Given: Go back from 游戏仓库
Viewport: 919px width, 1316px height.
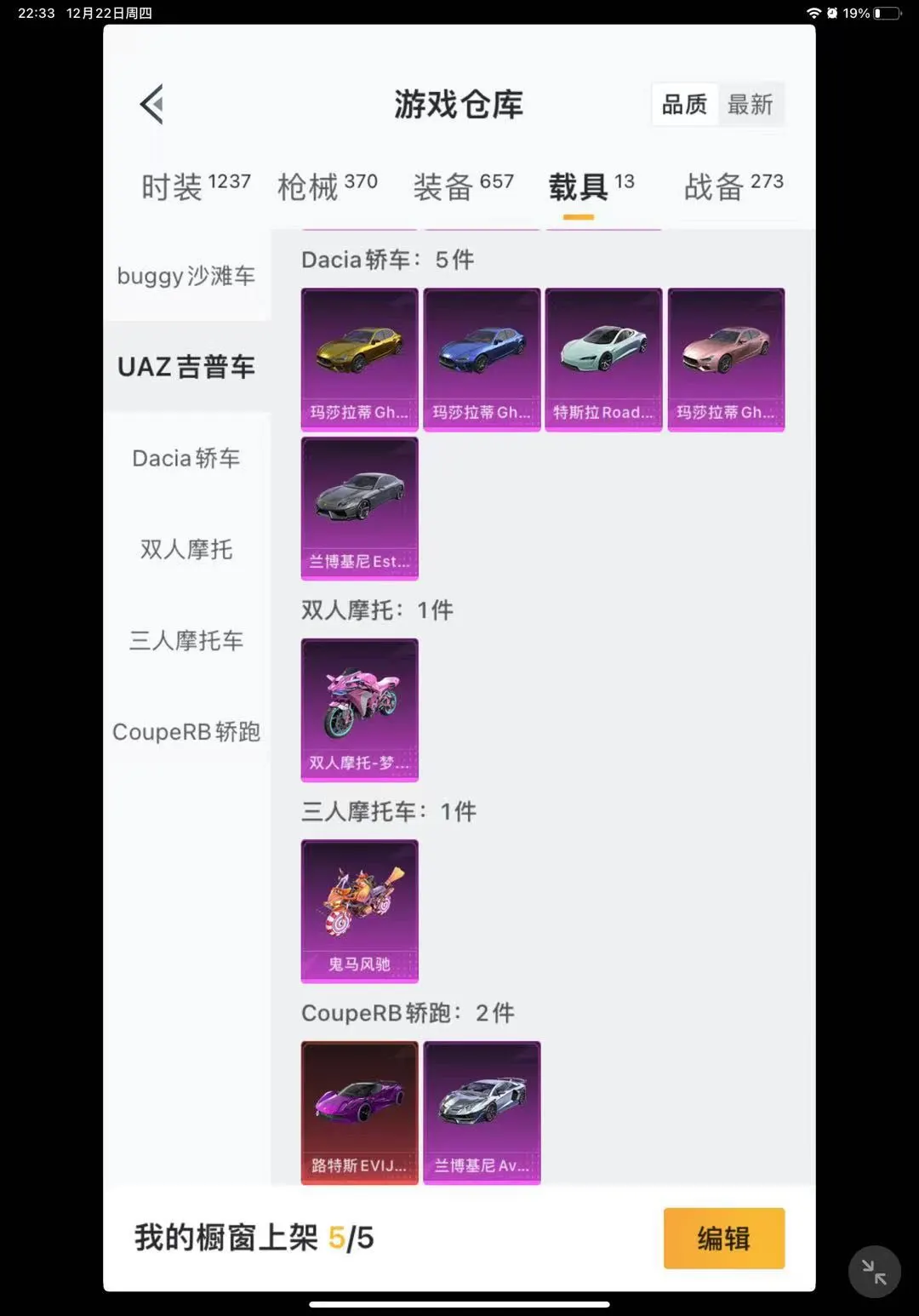Looking at the screenshot, I should click(151, 105).
